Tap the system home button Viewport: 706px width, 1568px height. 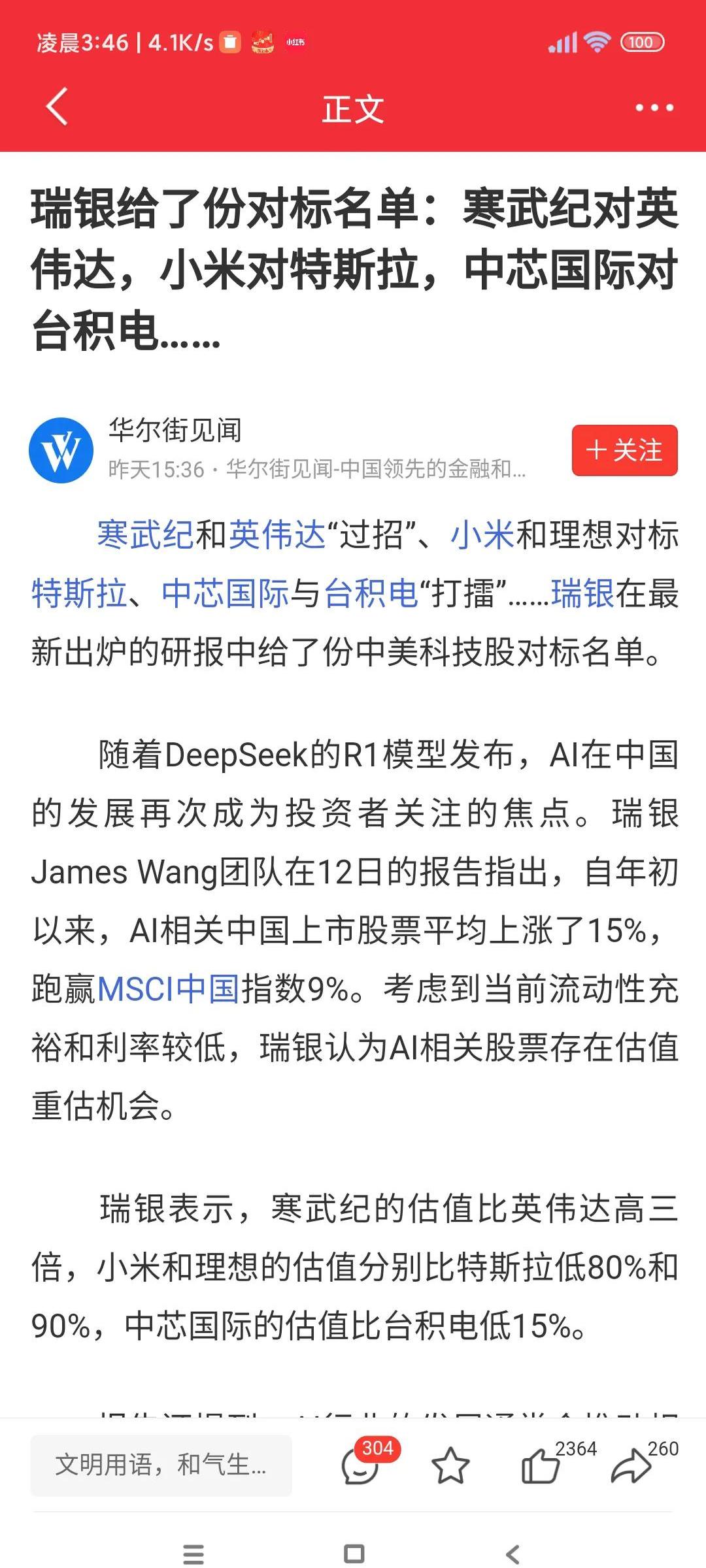click(x=354, y=1554)
